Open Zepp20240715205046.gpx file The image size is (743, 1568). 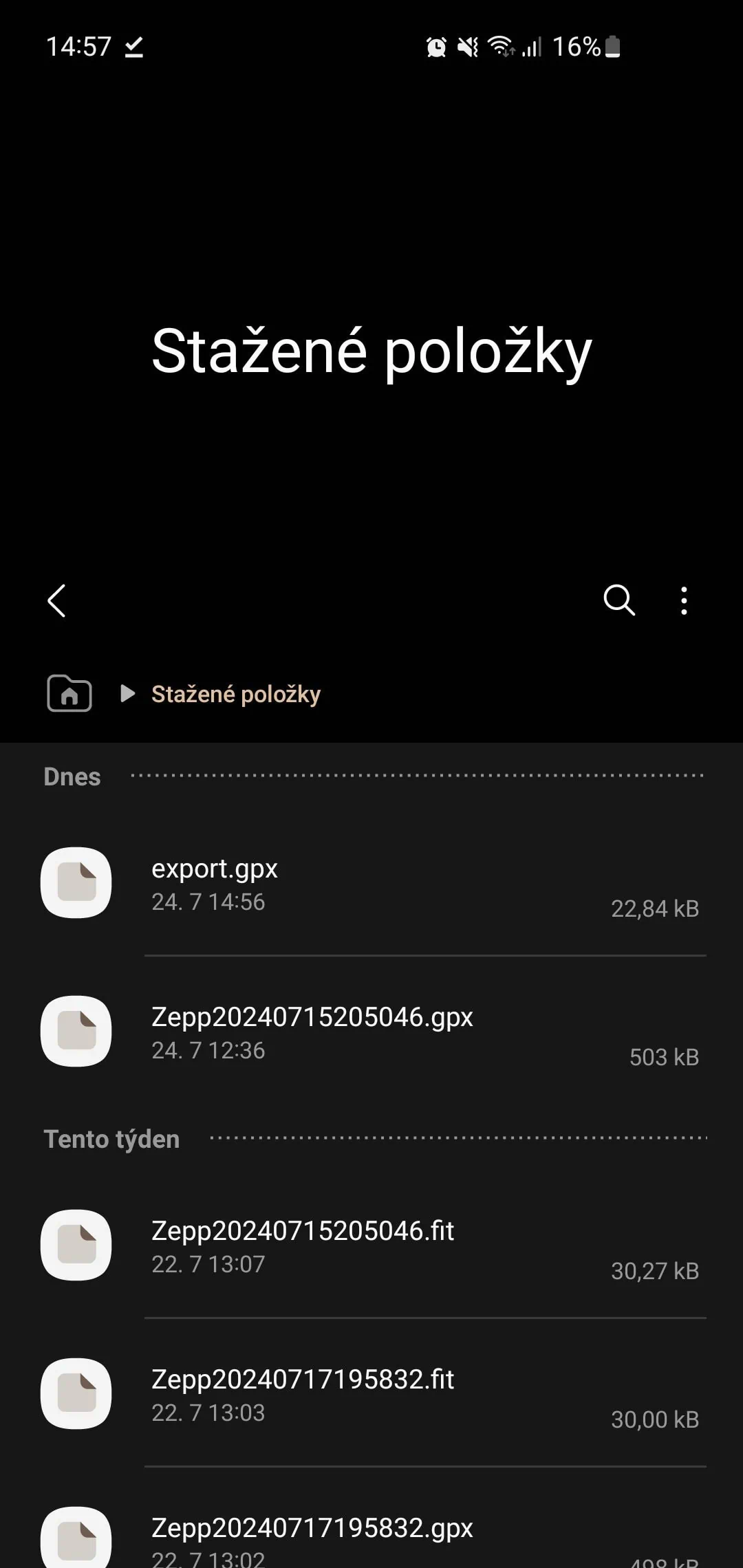(x=371, y=1032)
